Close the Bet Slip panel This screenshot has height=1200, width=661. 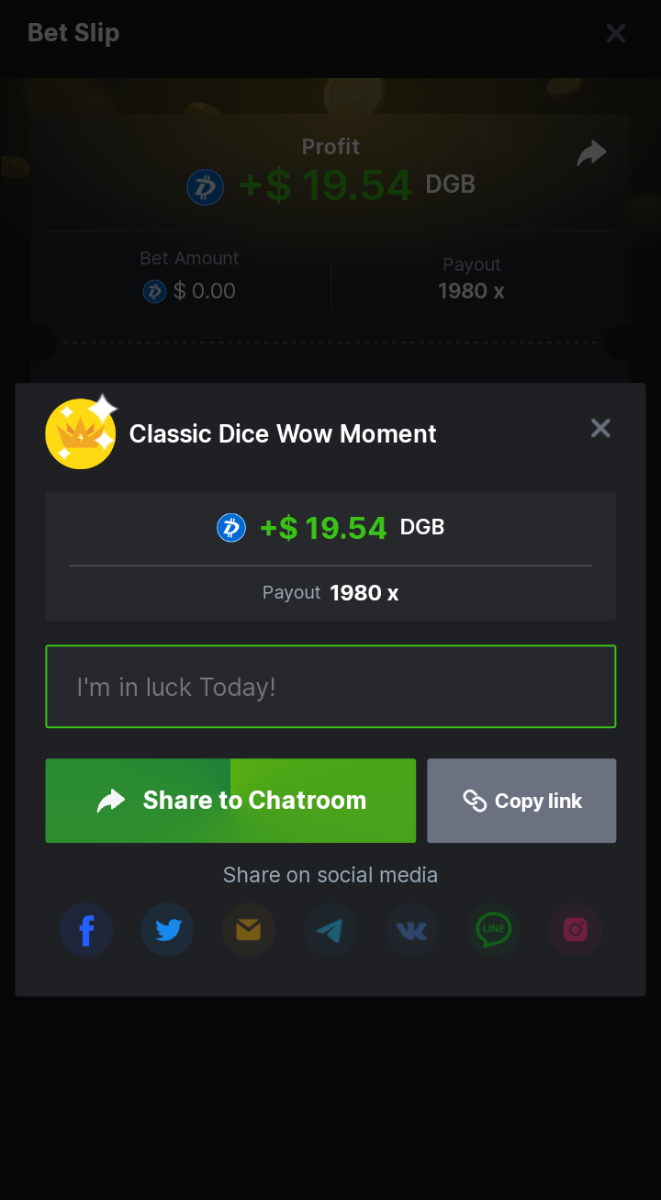616,33
